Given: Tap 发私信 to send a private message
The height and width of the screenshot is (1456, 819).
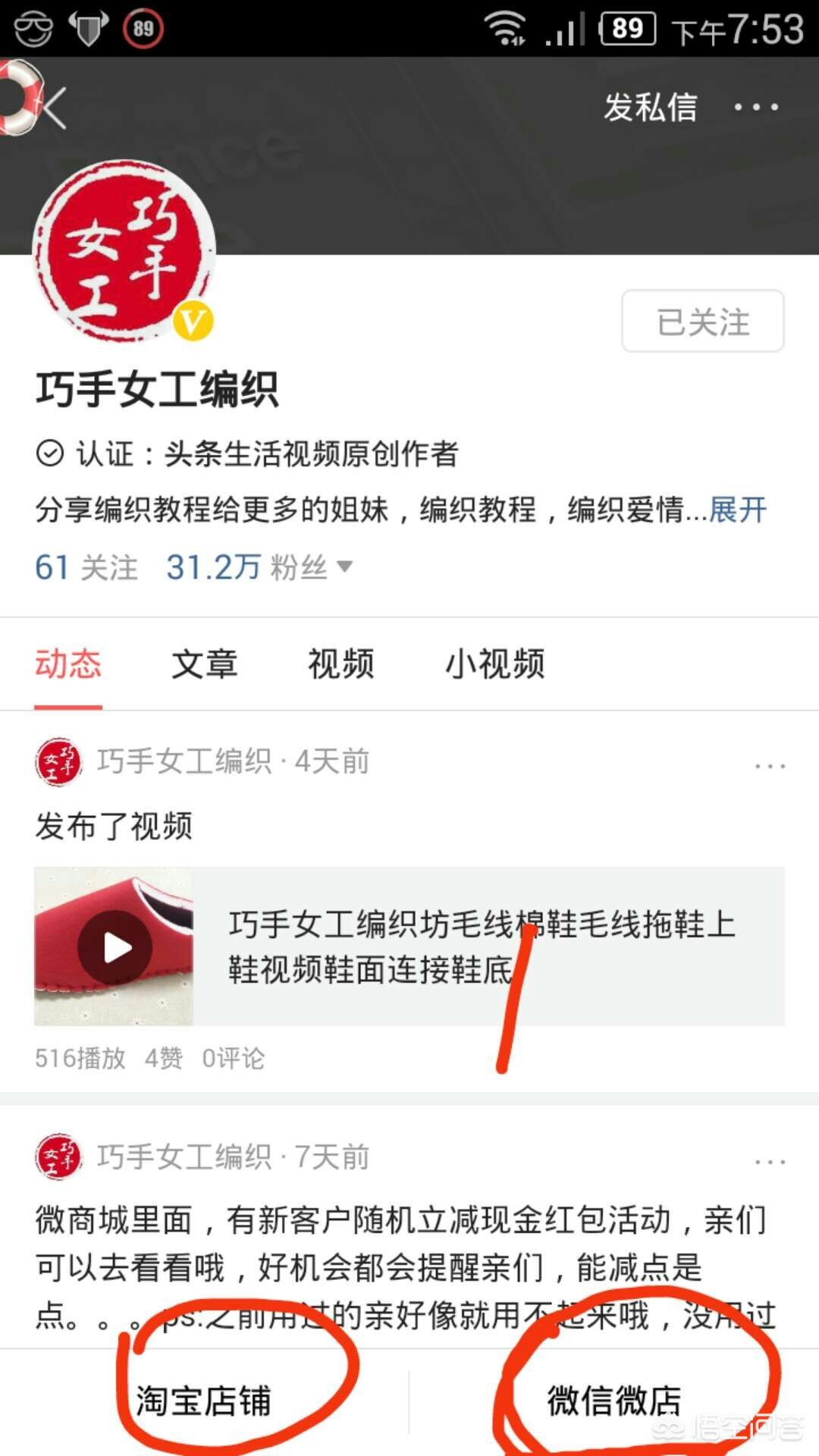Looking at the screenshot, I should (650, 107).
